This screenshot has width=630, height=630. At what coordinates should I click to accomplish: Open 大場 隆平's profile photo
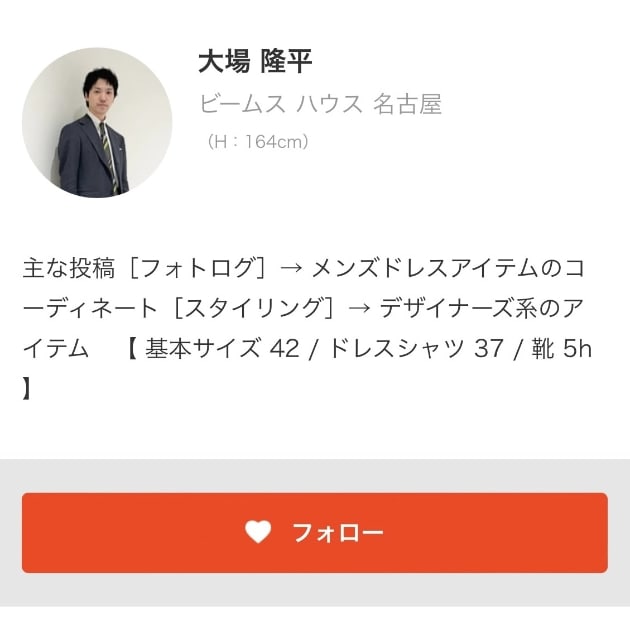97,123
